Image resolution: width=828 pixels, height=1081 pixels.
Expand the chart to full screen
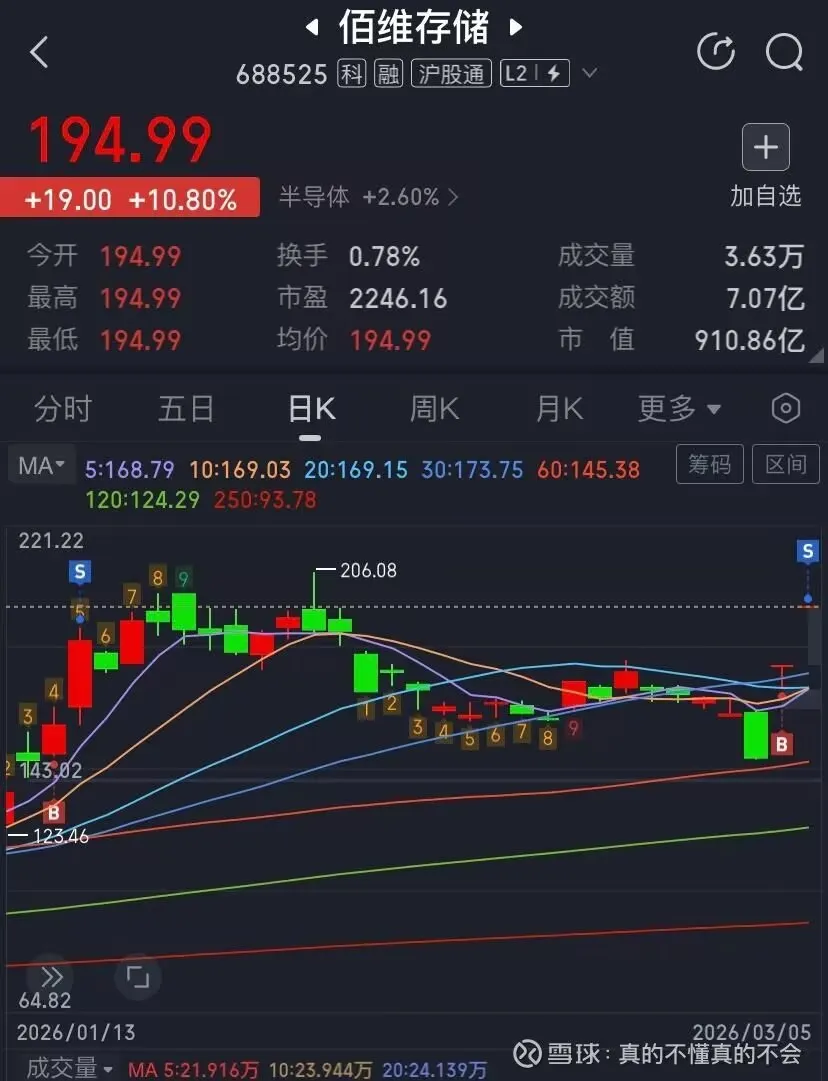tap(137, 977)
